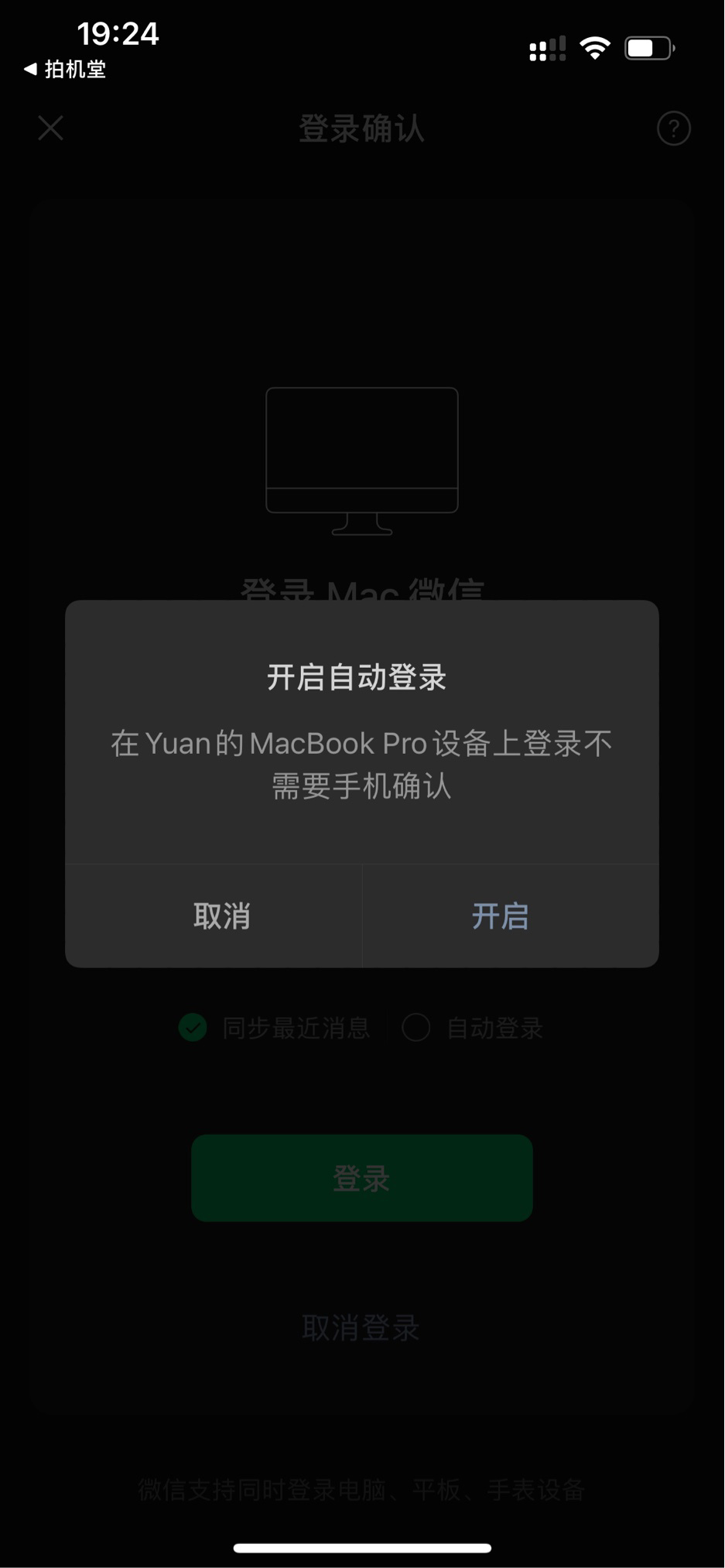The height and width of the screenshot is (1568, 725).
Task: Tap 开启 to enable auto login
Action: point(501,916)
